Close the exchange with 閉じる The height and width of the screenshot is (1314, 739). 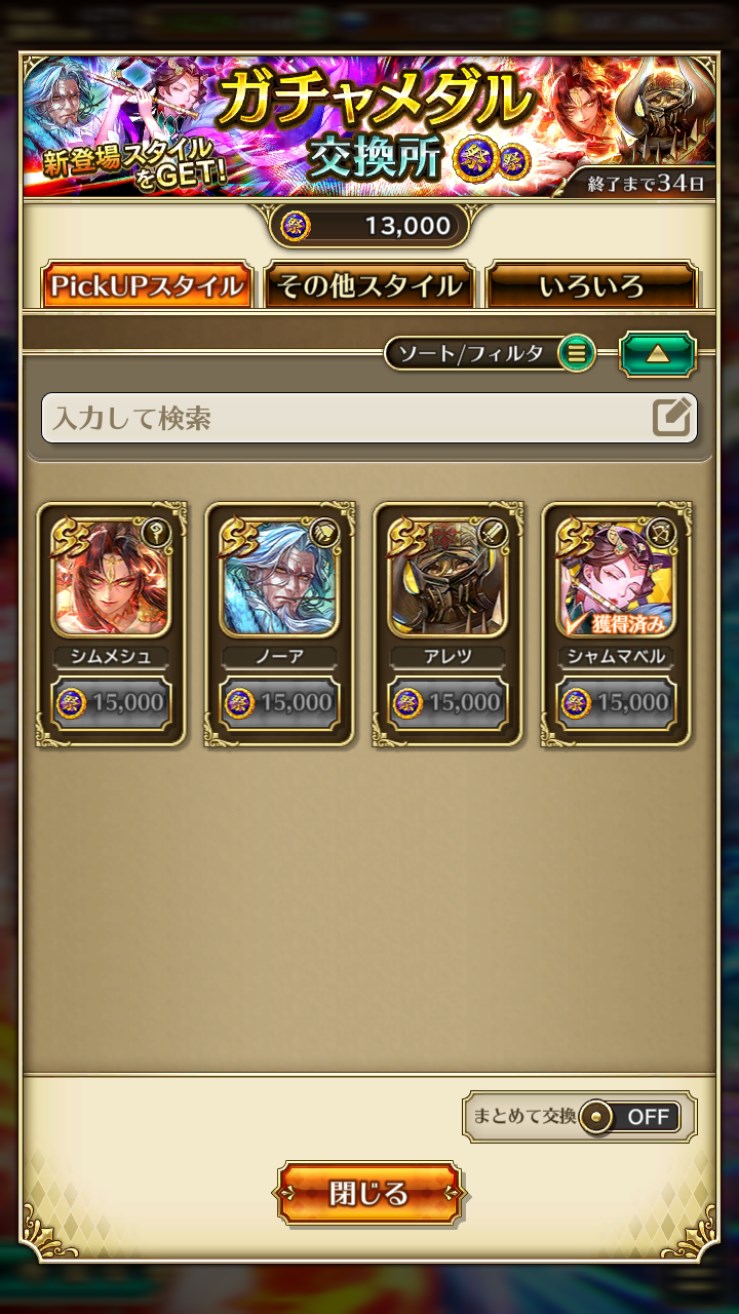[x=369, y=1193]
